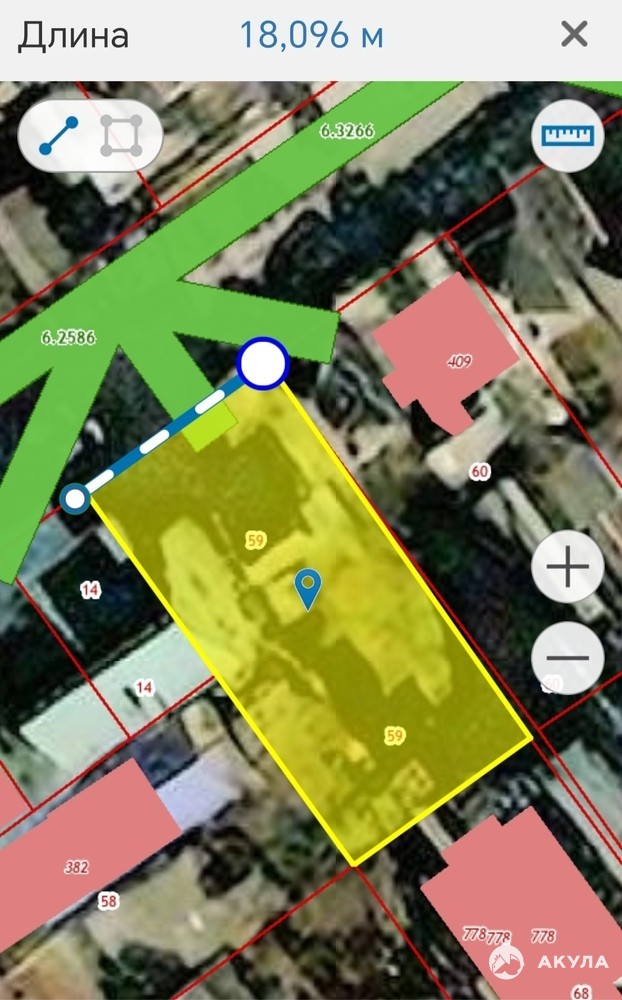The height and width of the screenshot is (1000, 622).
Task: Select the small start point of the measured line
Action: click(x=75, y=499)
